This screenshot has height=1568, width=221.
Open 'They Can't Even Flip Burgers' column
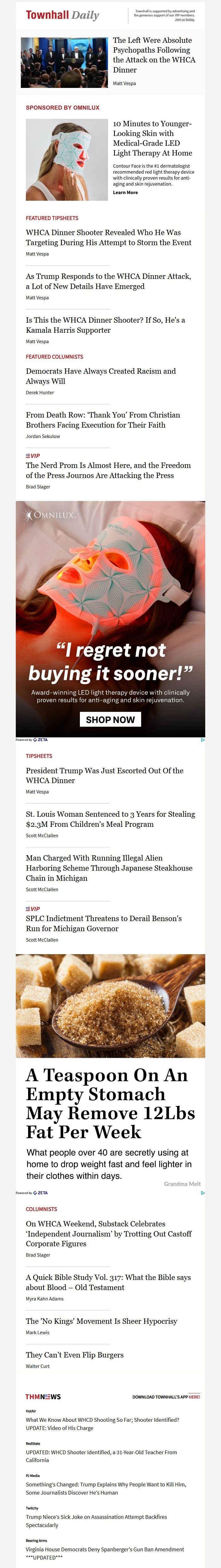point(75,1355)
